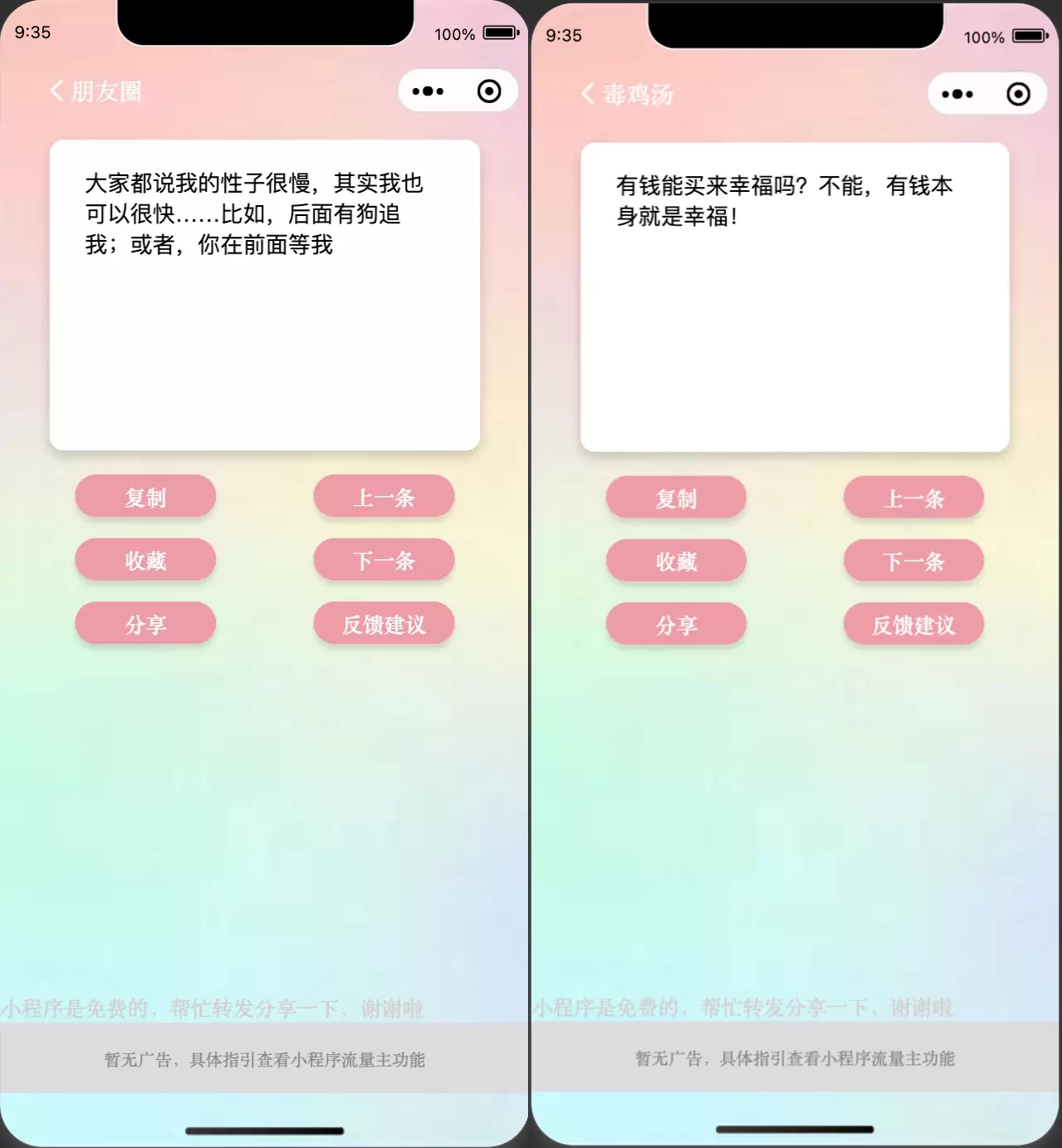Go back from the 朋友圈 page
The height and width of the screenshot is (1148, 1062).
pos(58,91)
